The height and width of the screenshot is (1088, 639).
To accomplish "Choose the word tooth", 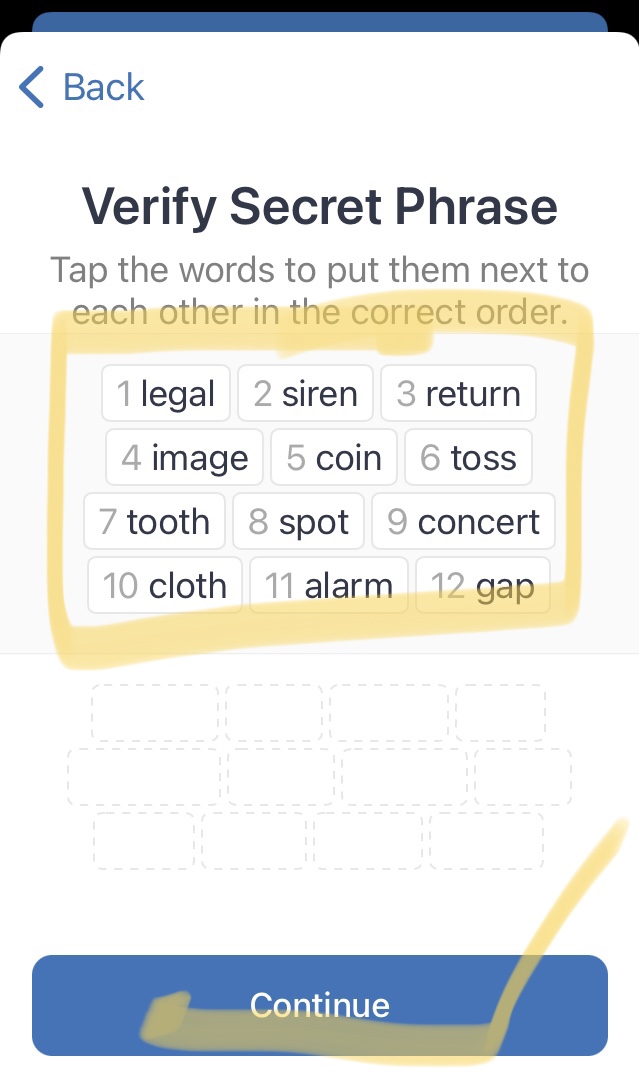I will (x=155, y=521).
